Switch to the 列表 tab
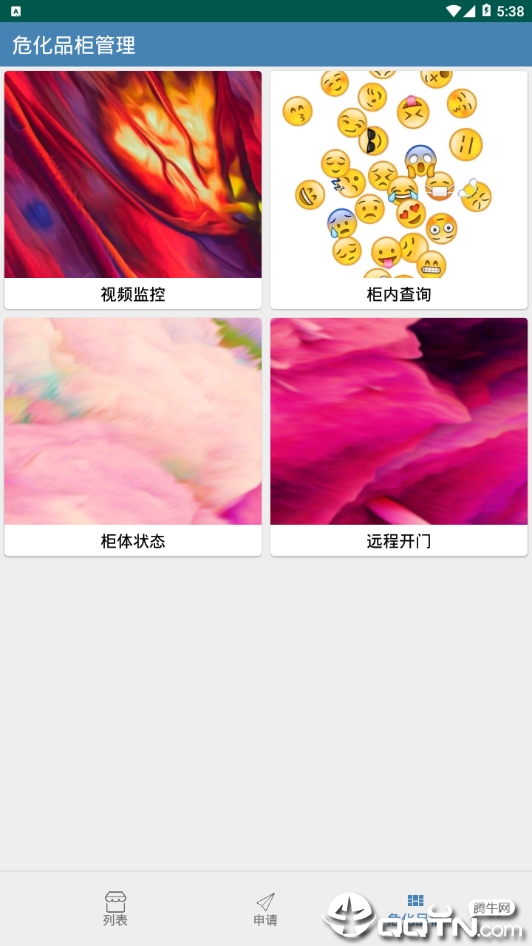 (115, 909)
